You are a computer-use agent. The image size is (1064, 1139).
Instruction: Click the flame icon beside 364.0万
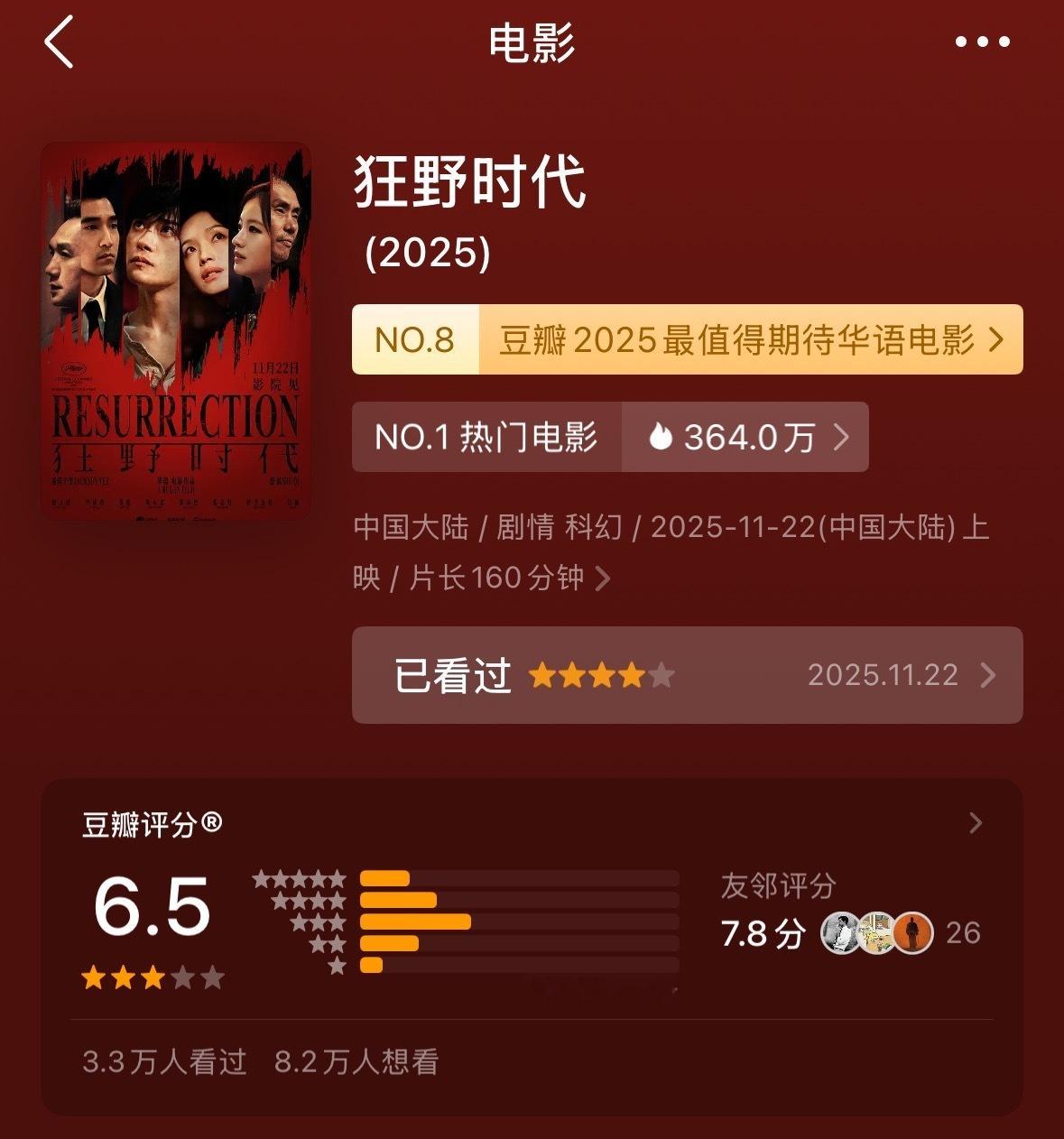pyautogui.click(x=662, y=437)
